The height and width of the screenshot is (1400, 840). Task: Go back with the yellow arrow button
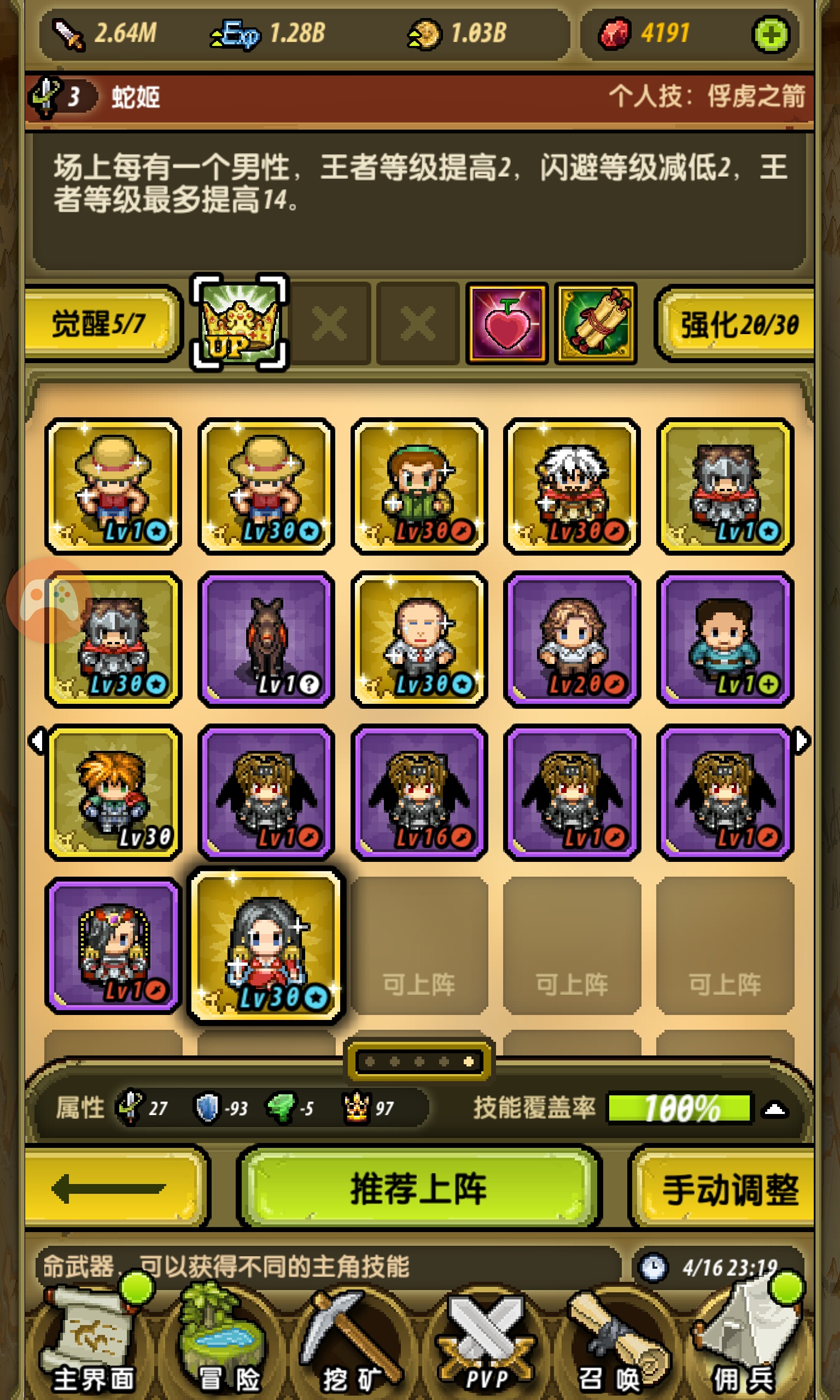point(115,1188)
